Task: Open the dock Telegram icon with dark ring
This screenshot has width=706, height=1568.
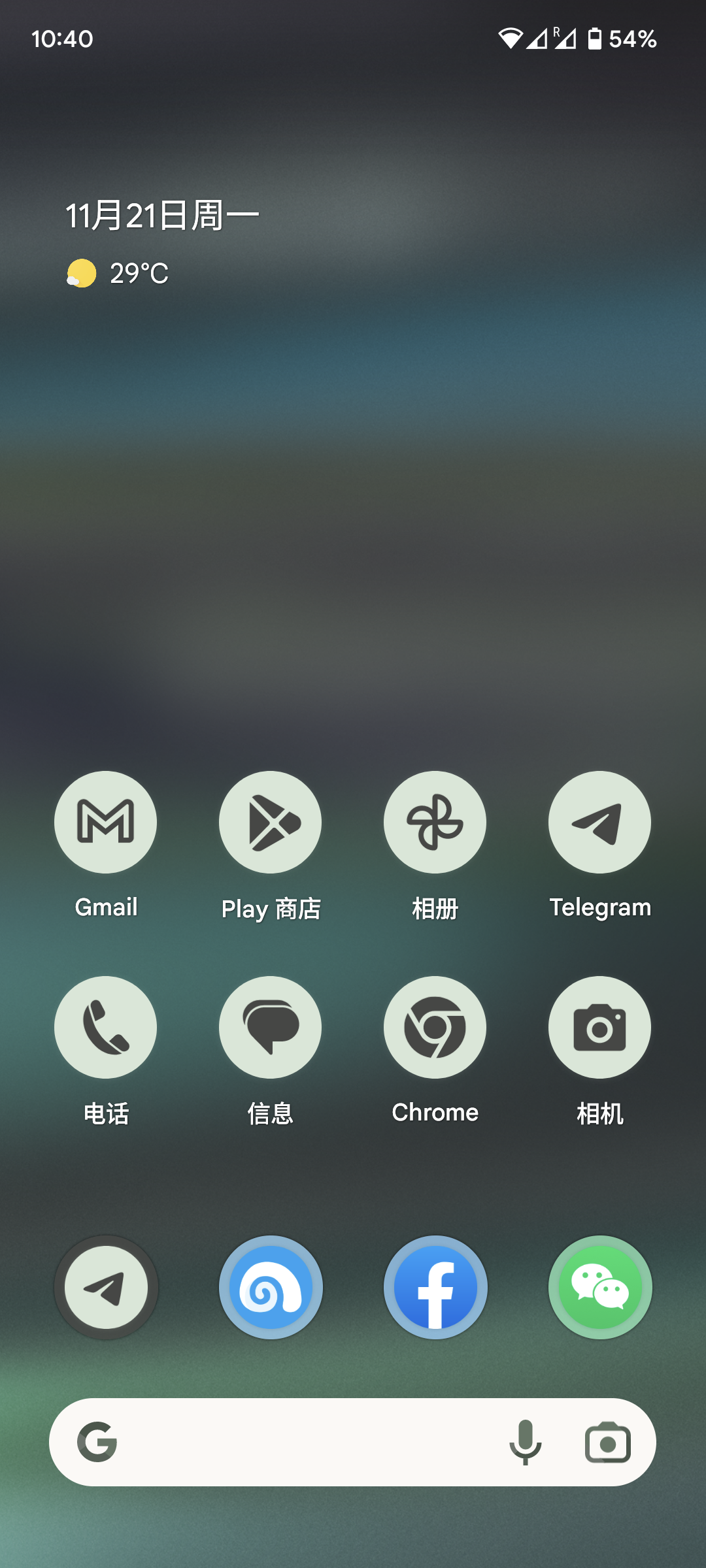Action: tap(106, 1287)
